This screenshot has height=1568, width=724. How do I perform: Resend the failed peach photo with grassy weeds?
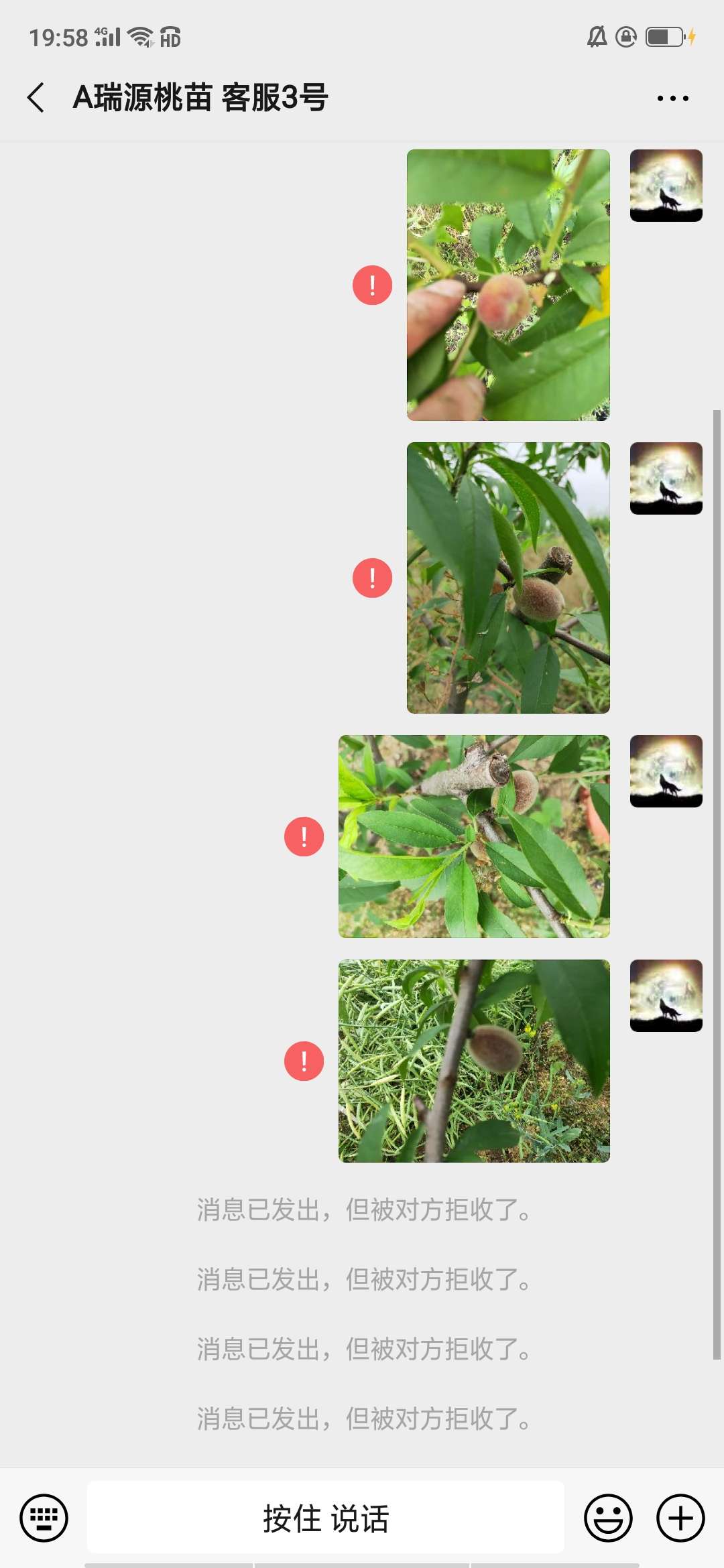[304, 1061]
